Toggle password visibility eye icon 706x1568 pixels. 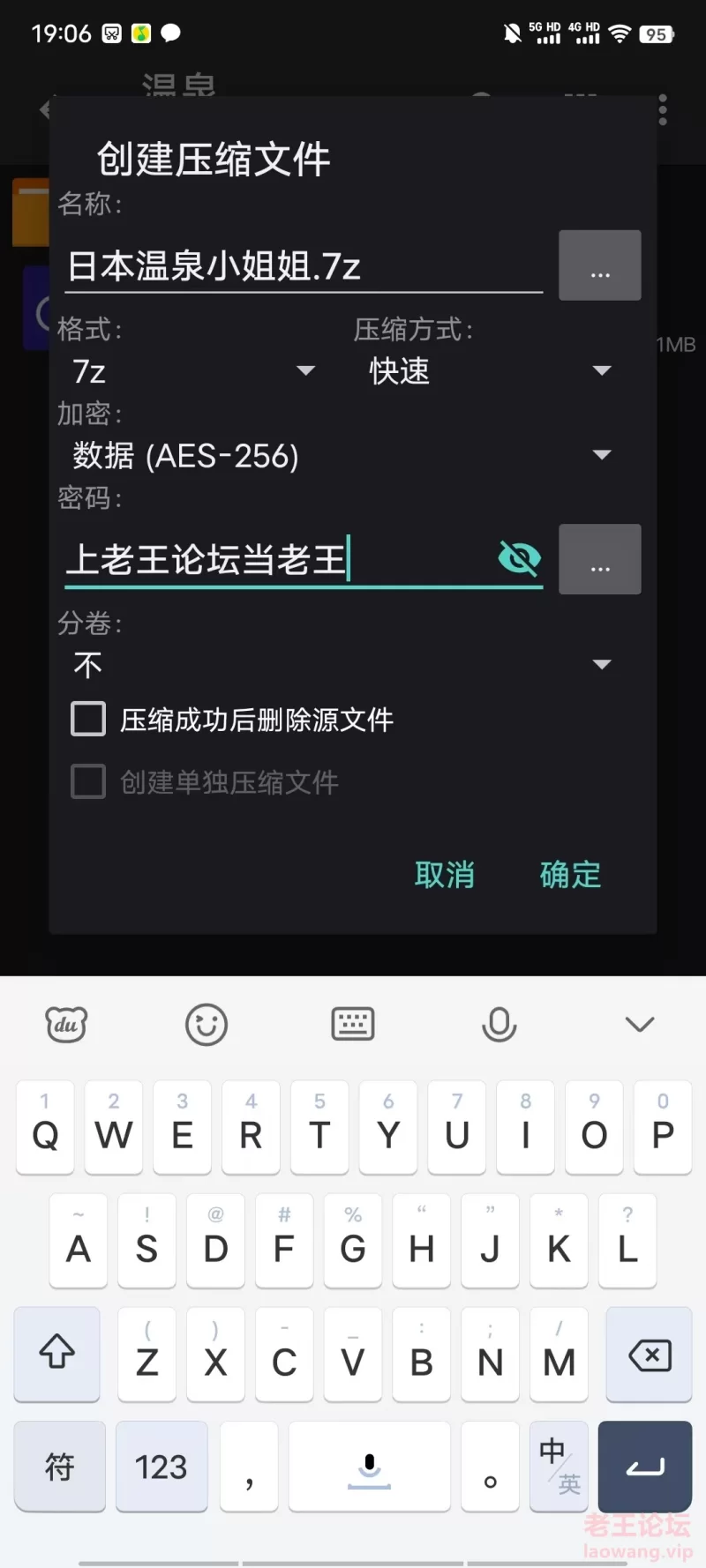(519, 558)
